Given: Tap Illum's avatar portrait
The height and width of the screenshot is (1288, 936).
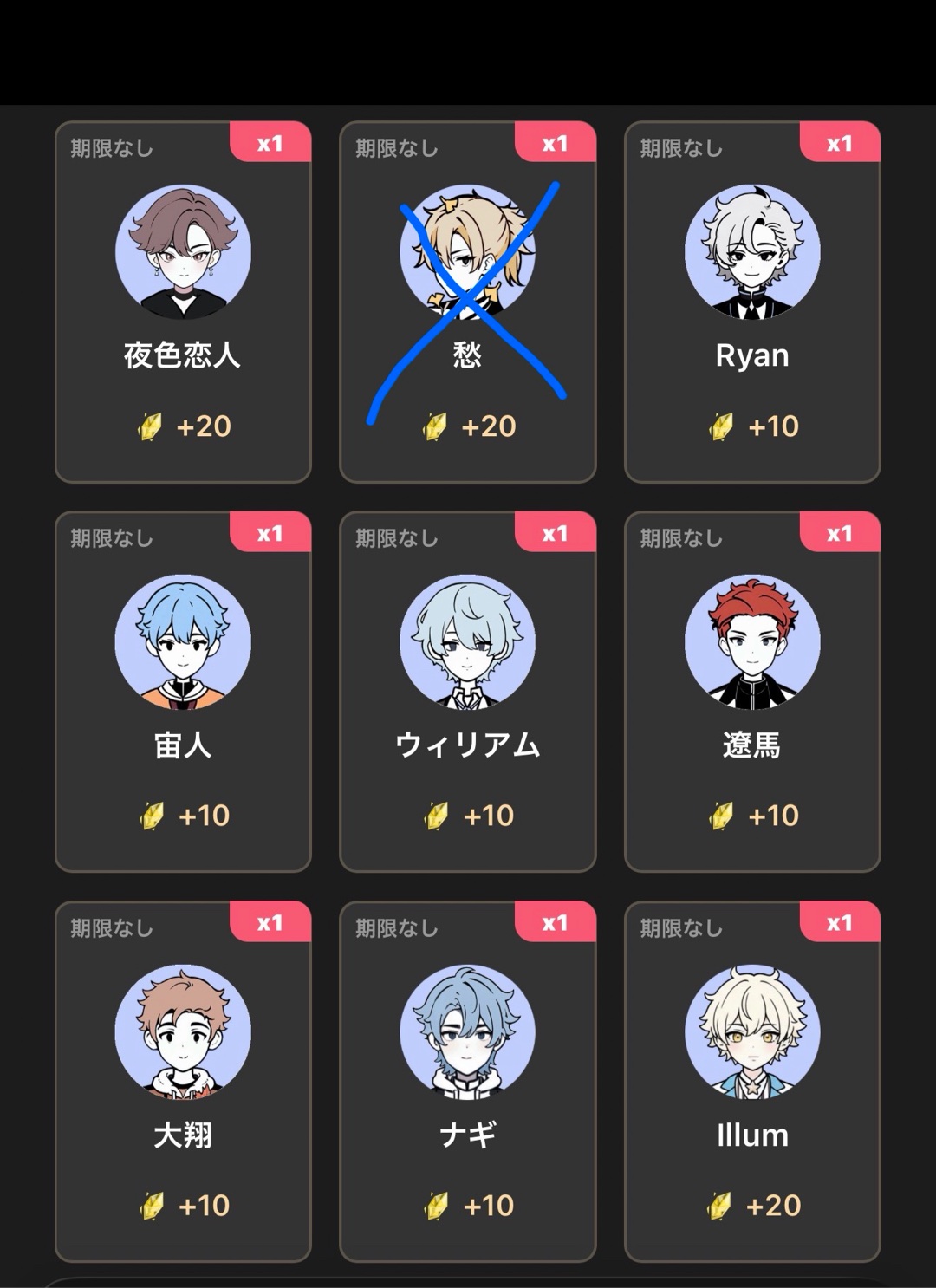Looking at the screenshot, I should coord(751,1031).
